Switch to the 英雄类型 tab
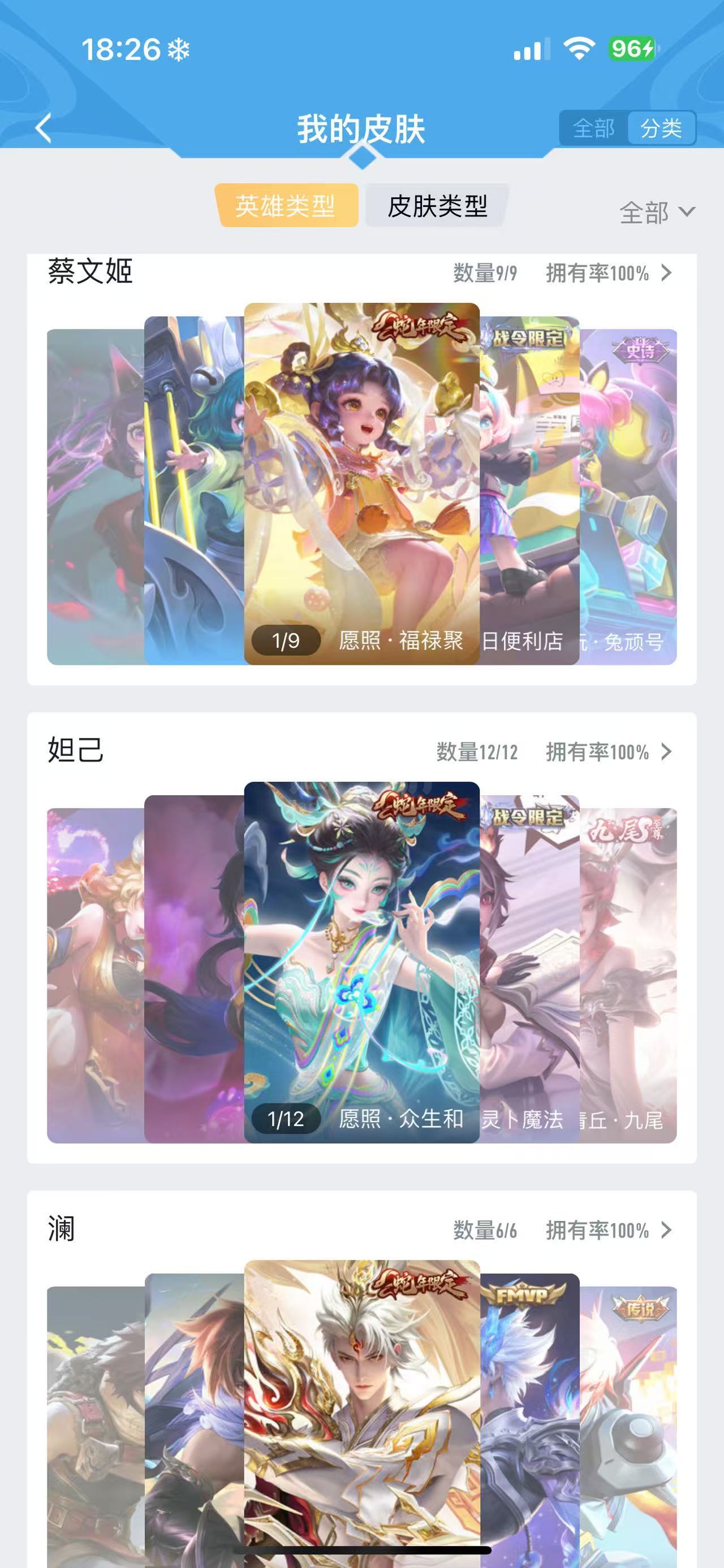This screenshot has height=1568, width=724. 286,206
